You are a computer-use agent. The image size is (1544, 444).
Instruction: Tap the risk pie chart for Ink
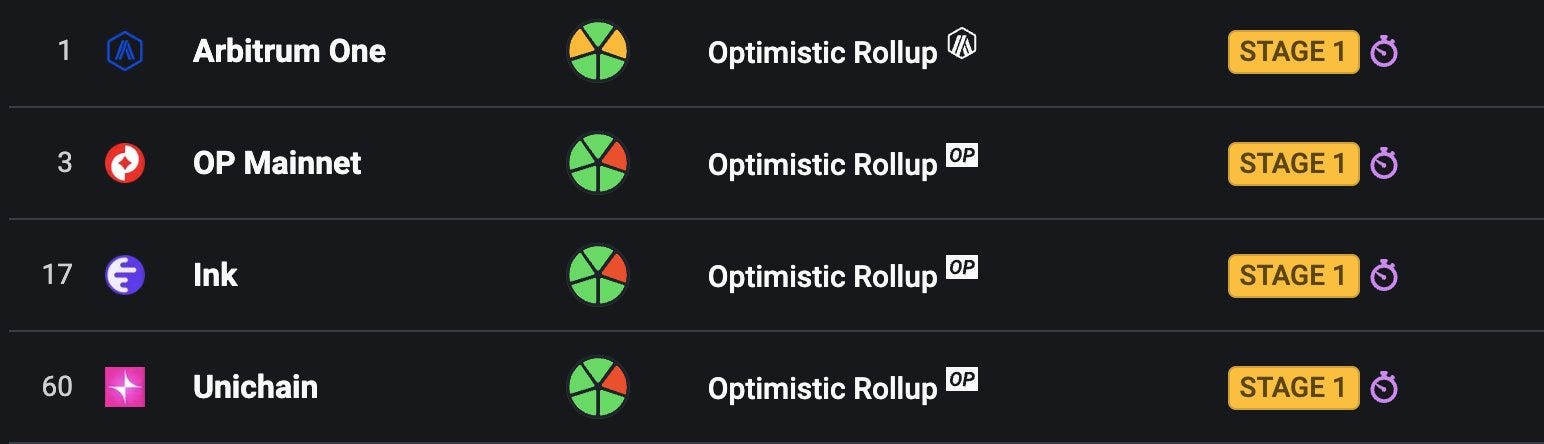pyautogui.click(x=598, y=275)
